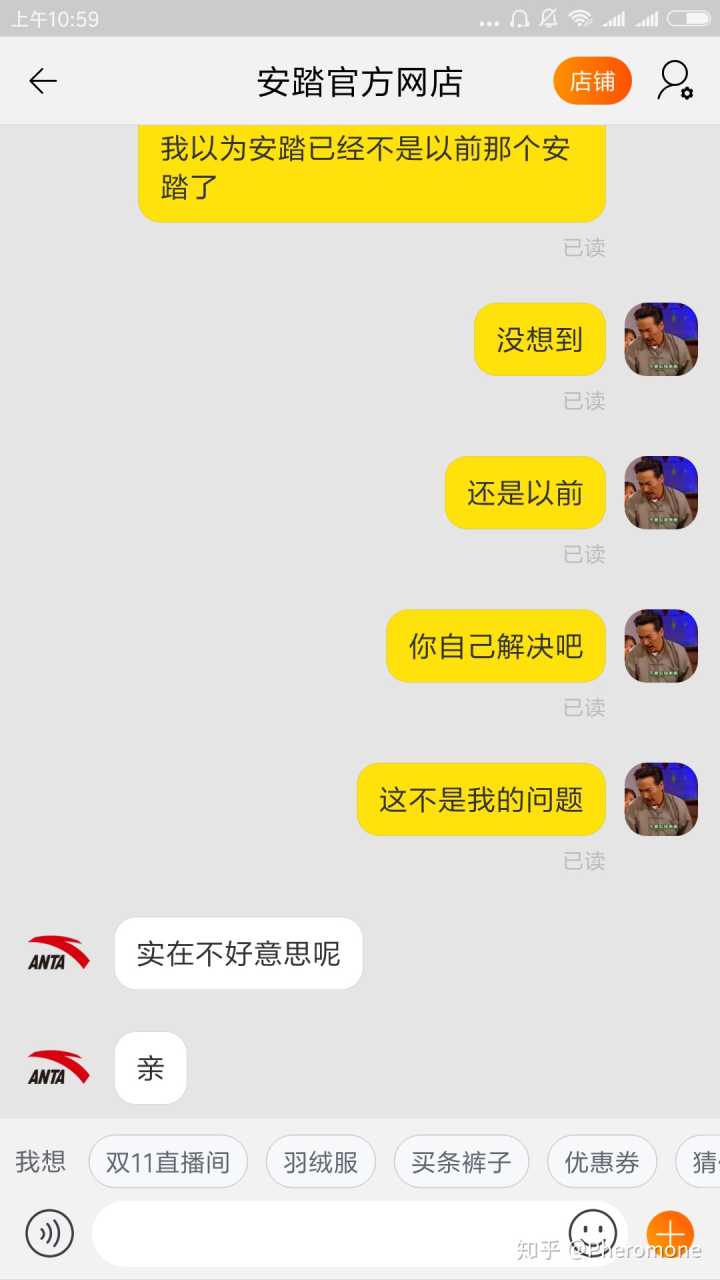
Task: Focus the message text field
Action: 320,1233
